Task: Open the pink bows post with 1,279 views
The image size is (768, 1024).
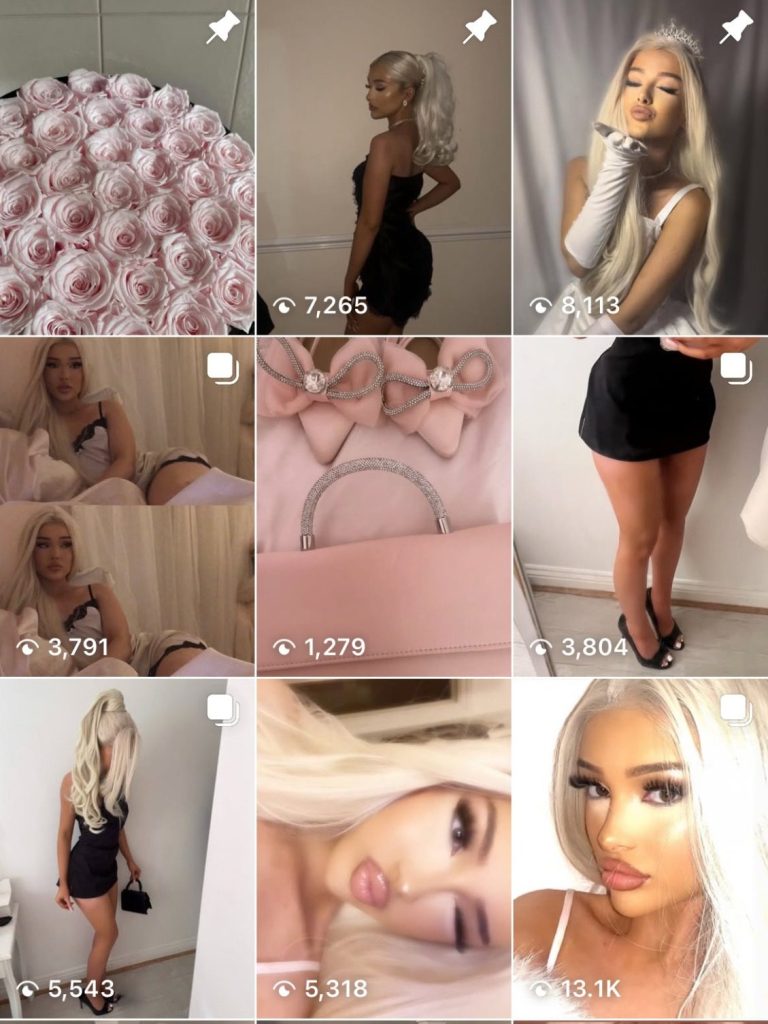Action: 384,507
